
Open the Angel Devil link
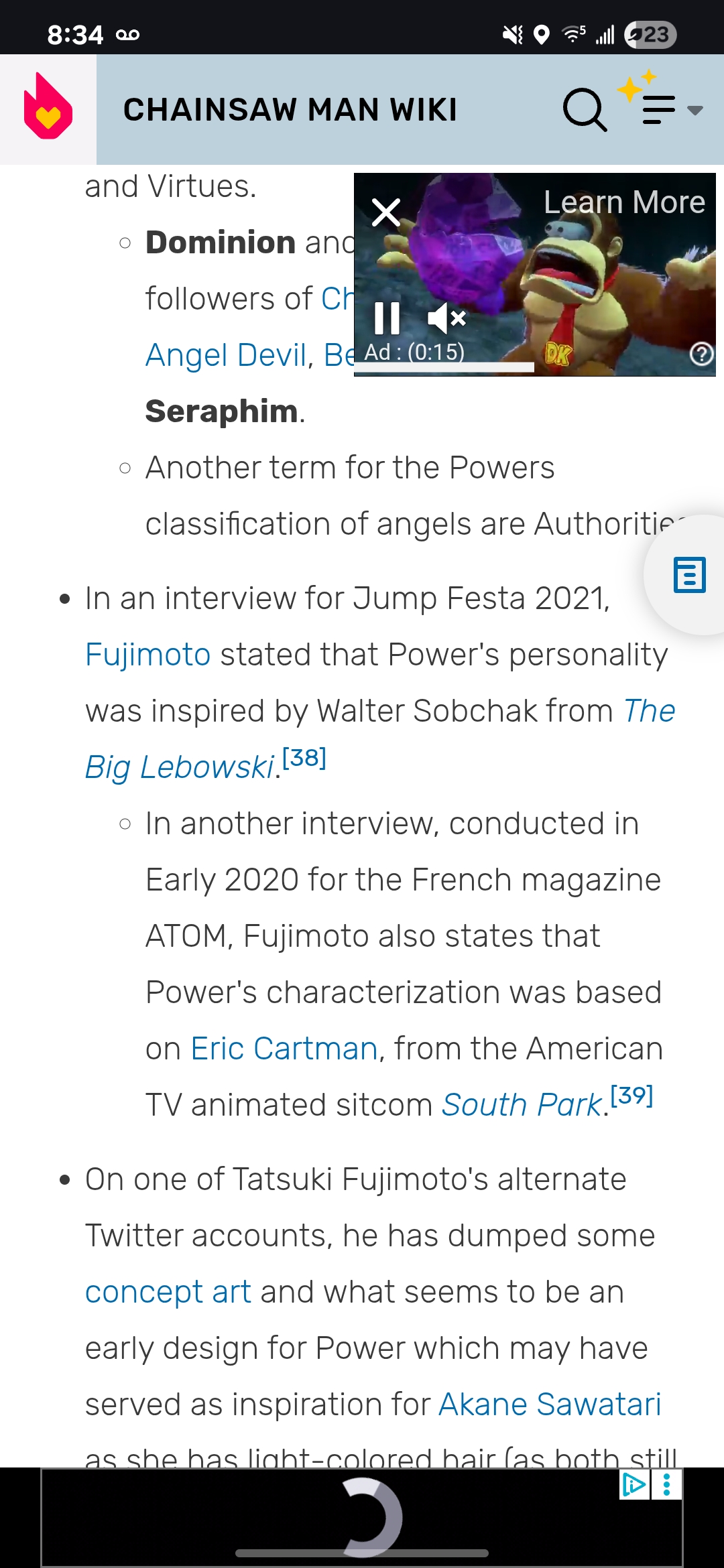(226, 355)
